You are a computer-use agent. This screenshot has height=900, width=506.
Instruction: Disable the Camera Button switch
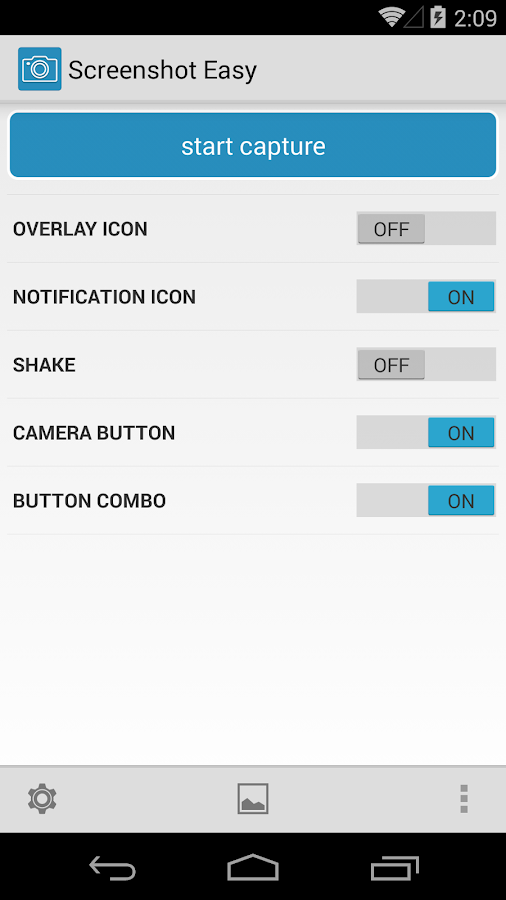[x=426, y=432]
